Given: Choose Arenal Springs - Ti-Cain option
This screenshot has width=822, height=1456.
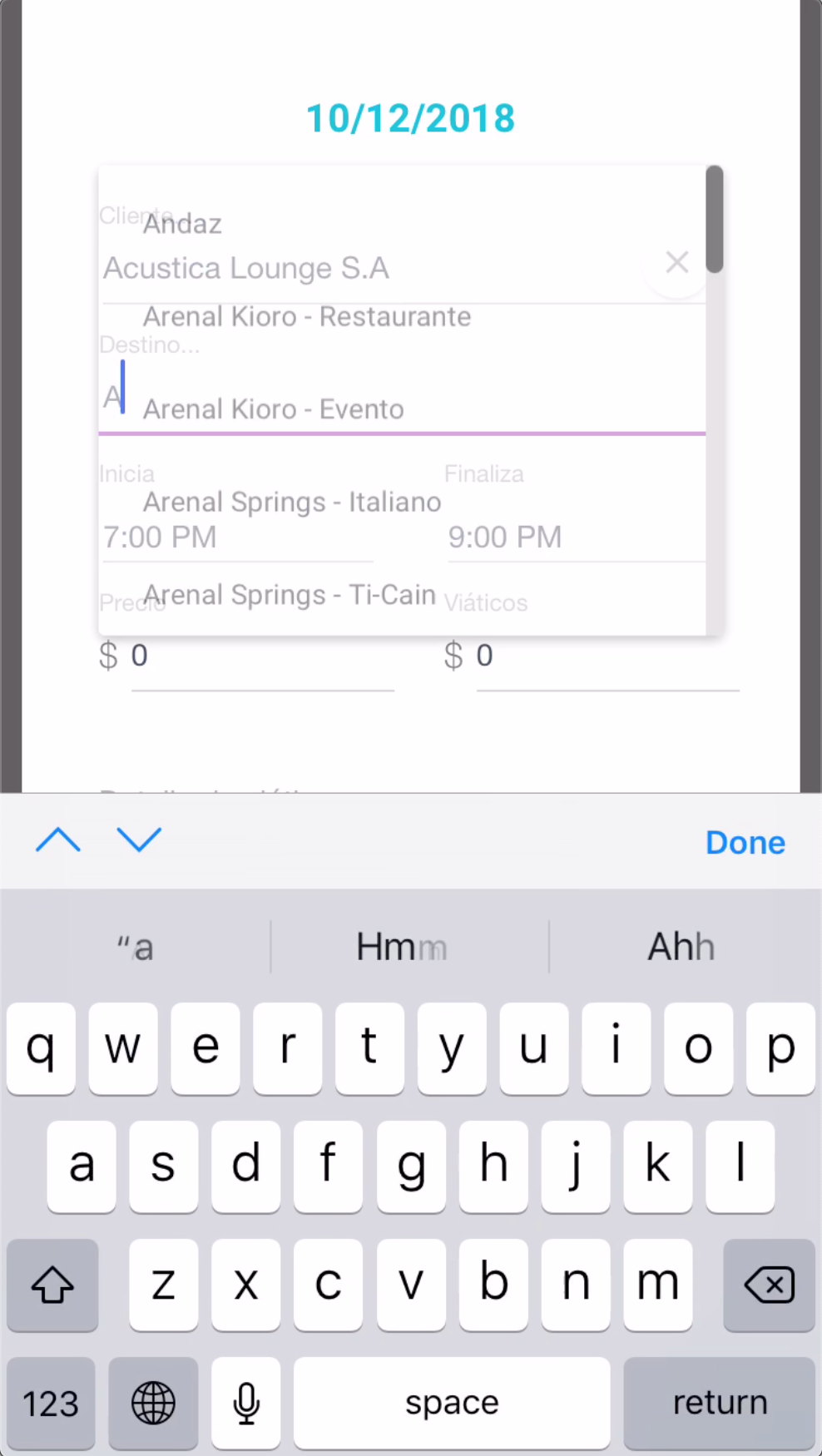Looking at the screenshot, I should (x=290, y=595).
